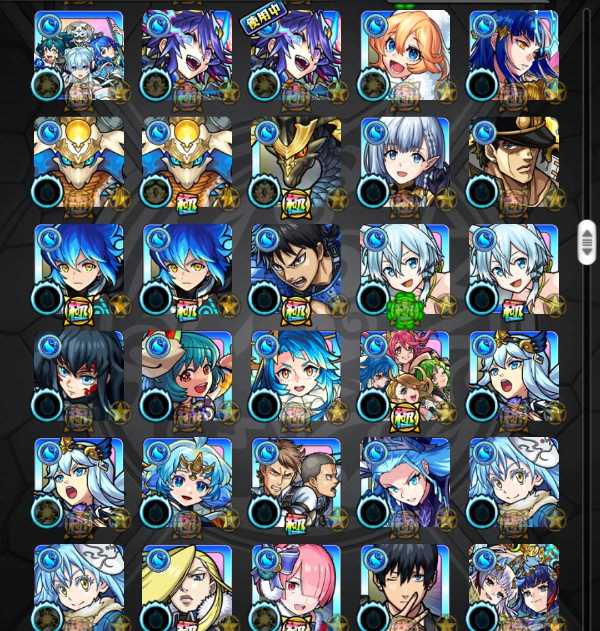The image size is (600, 631).
Task: Choose the group tile with red-haired girl and animals
Action: (x=405, y=377)
